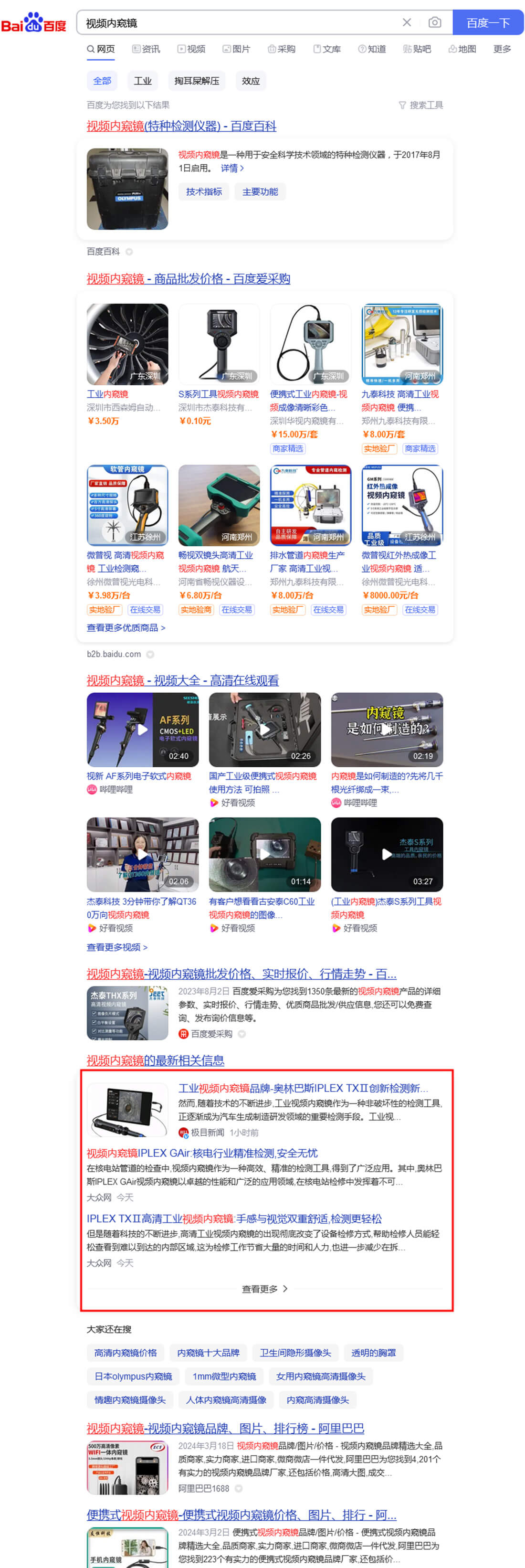The image size is (525, 1568).
Task: Switch to the 图片 tab
Action: pos(236,49)
